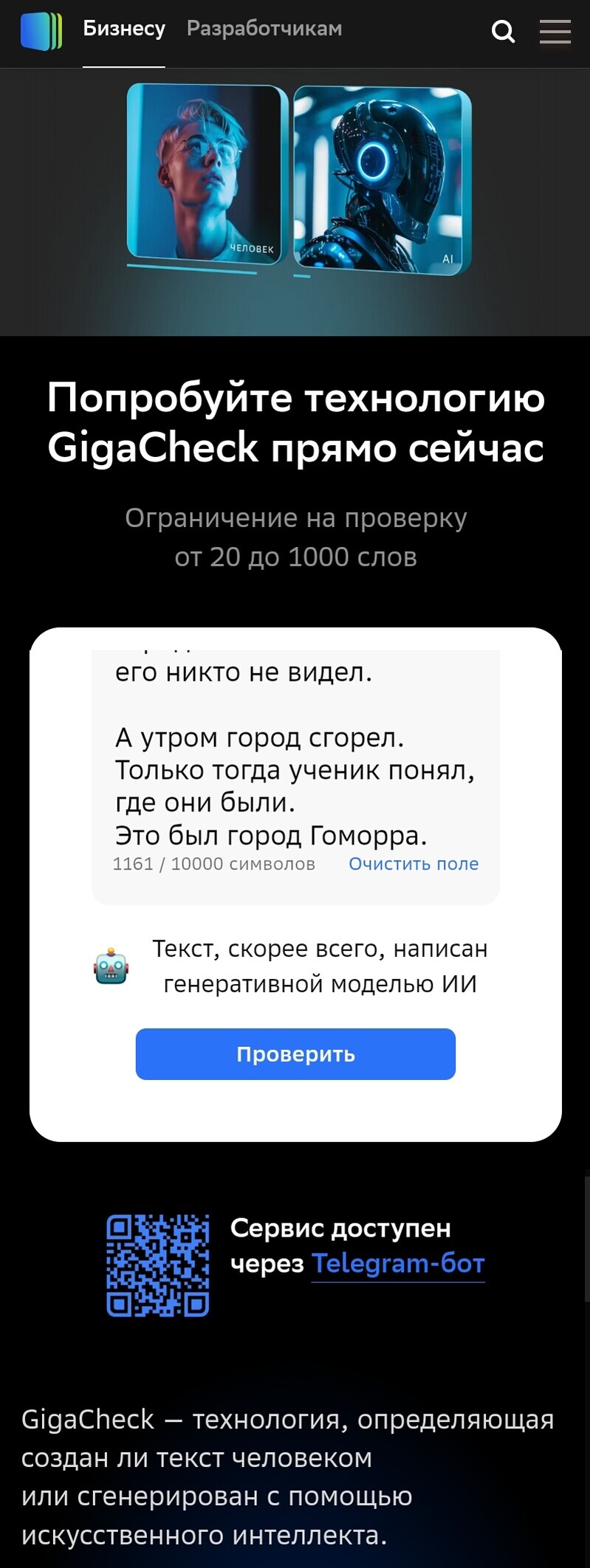Open the Telegram-бот link
Viewport: 590px width, 1568px height.
[x=397, y=1263]
